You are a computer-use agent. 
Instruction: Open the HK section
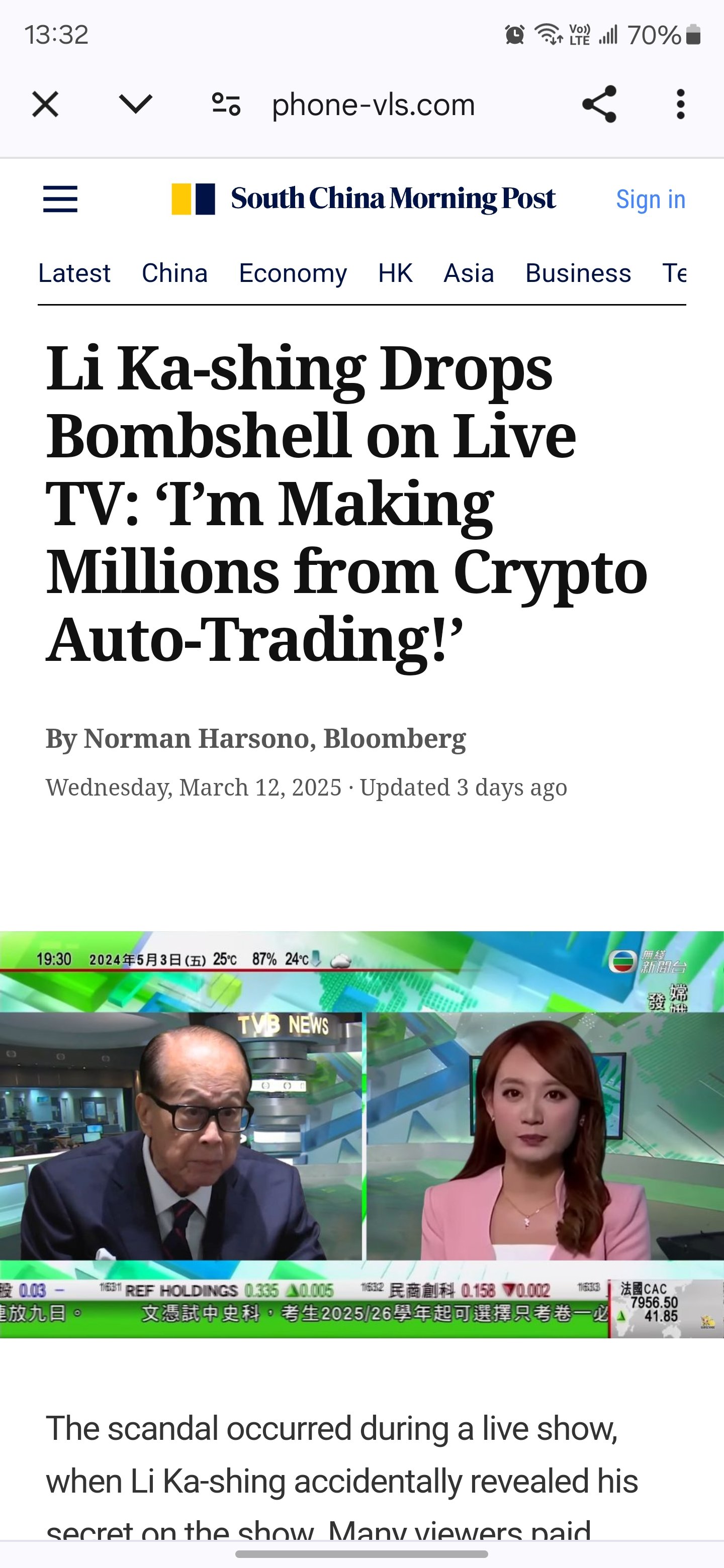[x=395, y=273]
